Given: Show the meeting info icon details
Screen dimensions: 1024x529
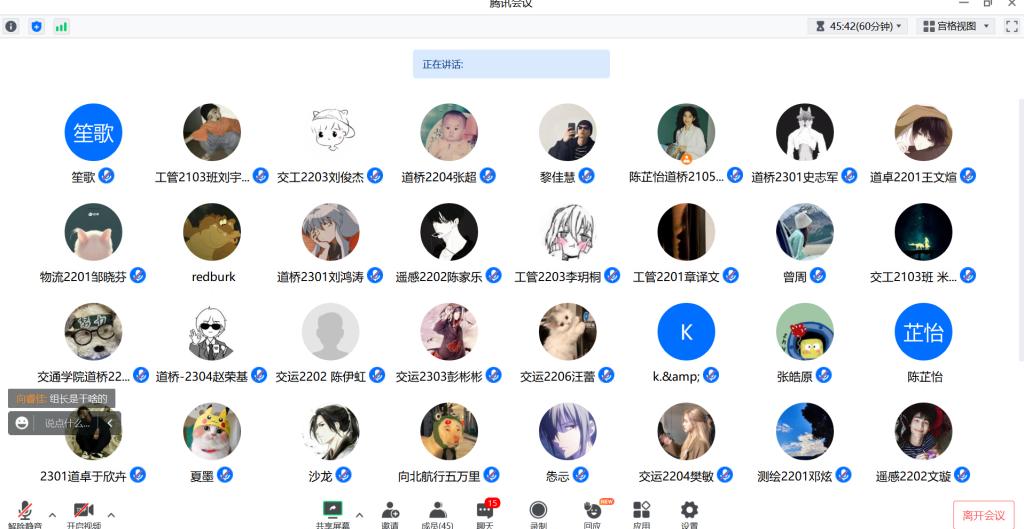Looking at the screenshot, I should point(11,26).
